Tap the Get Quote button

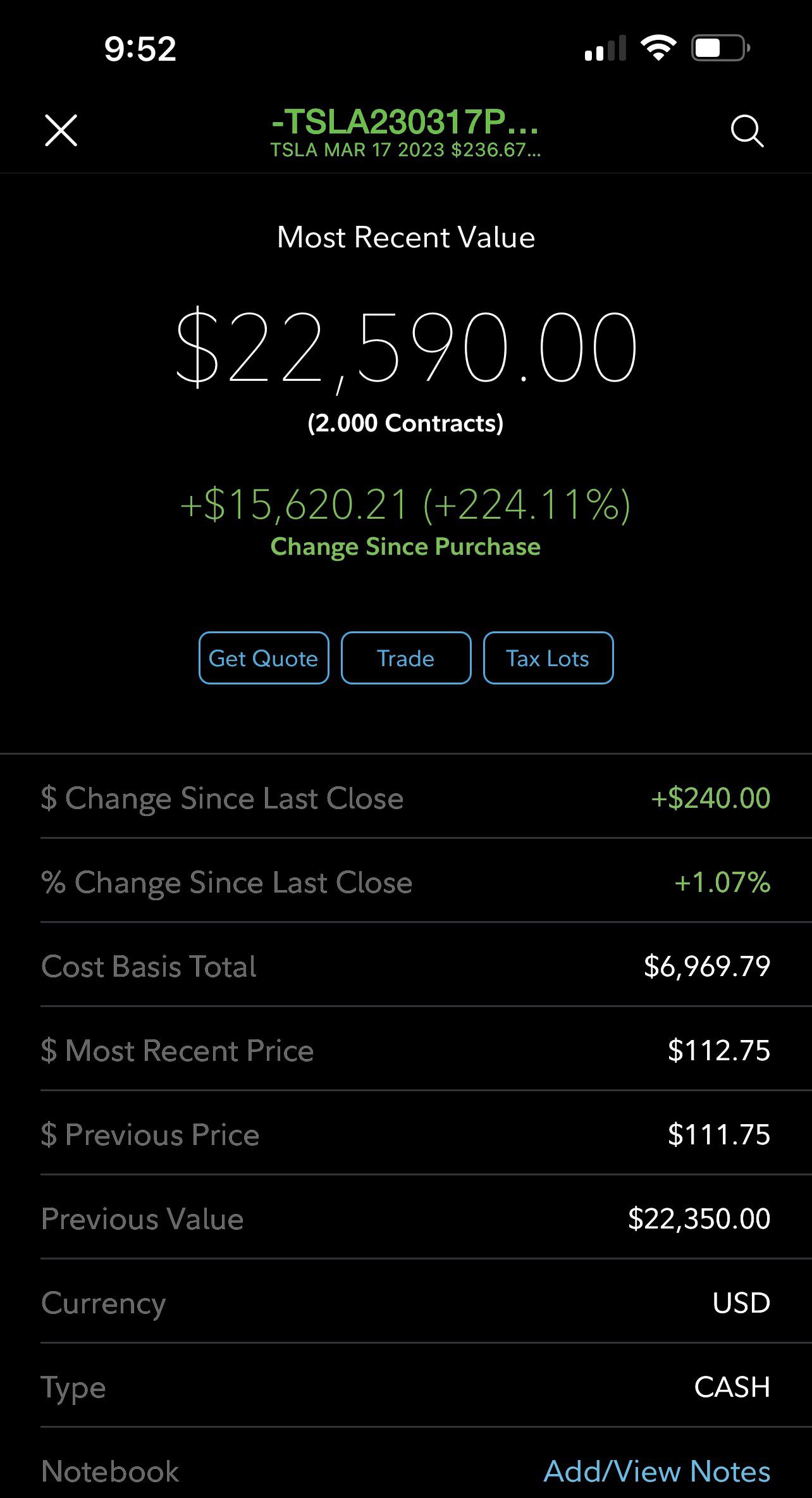click(264, 658)
